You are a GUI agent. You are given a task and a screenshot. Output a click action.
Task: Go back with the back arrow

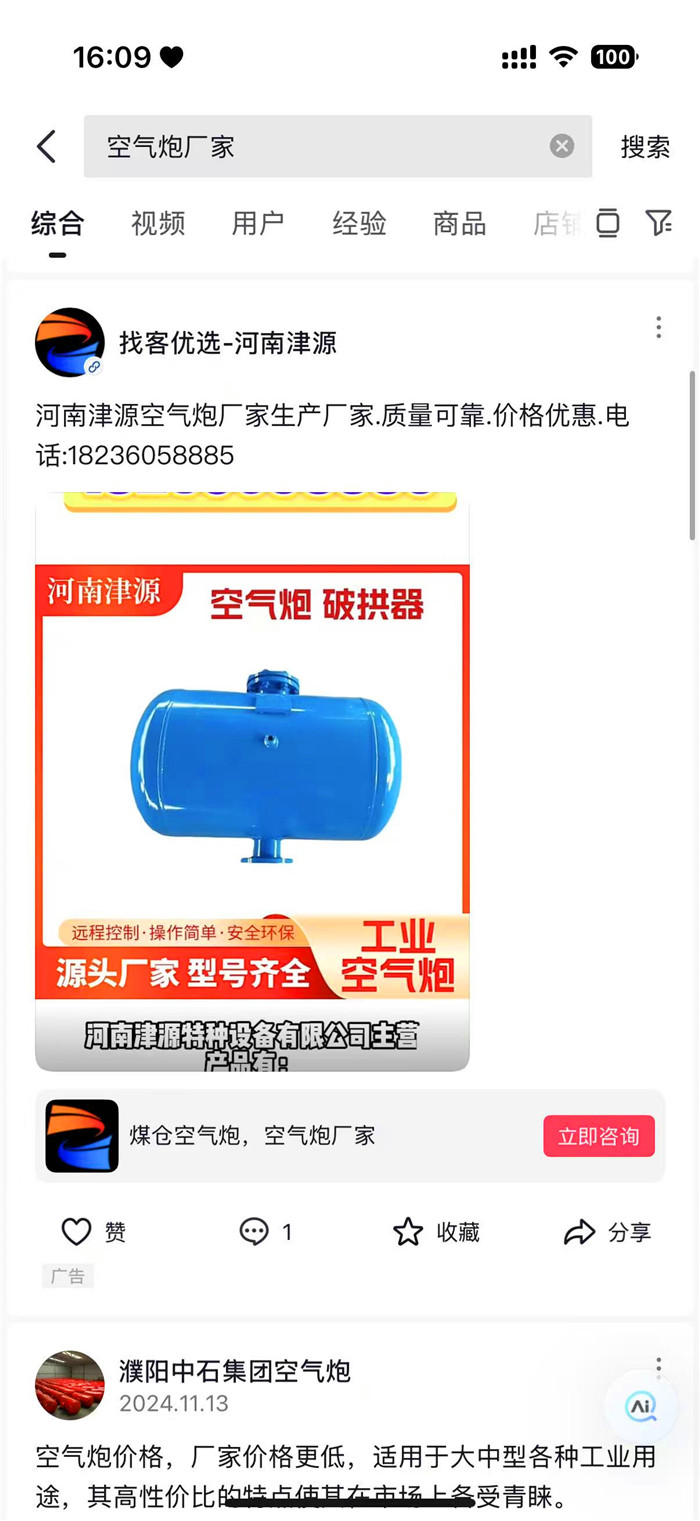46,146
